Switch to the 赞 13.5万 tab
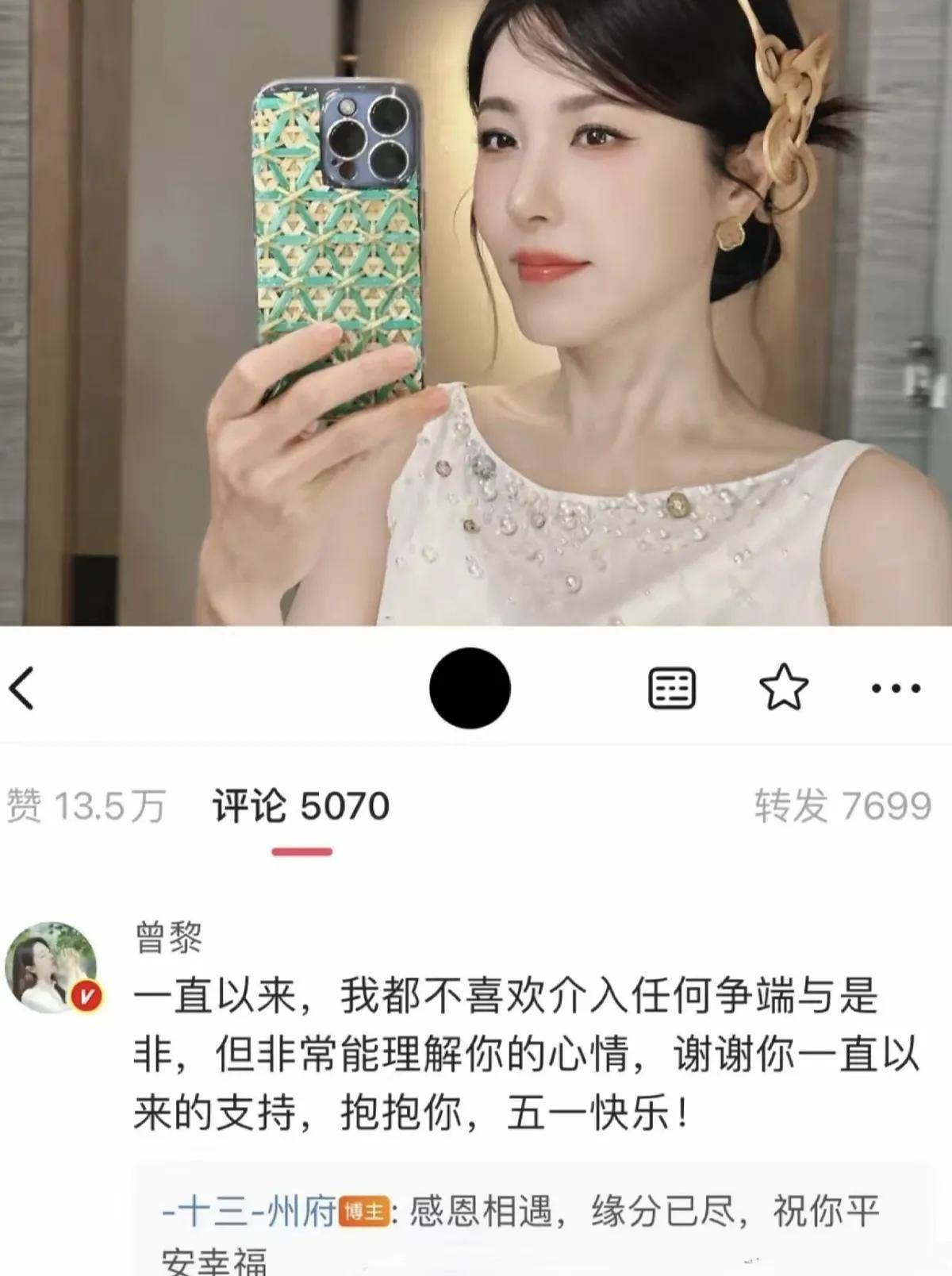Screen dimensions: 952x1276 tap(86, 806)
